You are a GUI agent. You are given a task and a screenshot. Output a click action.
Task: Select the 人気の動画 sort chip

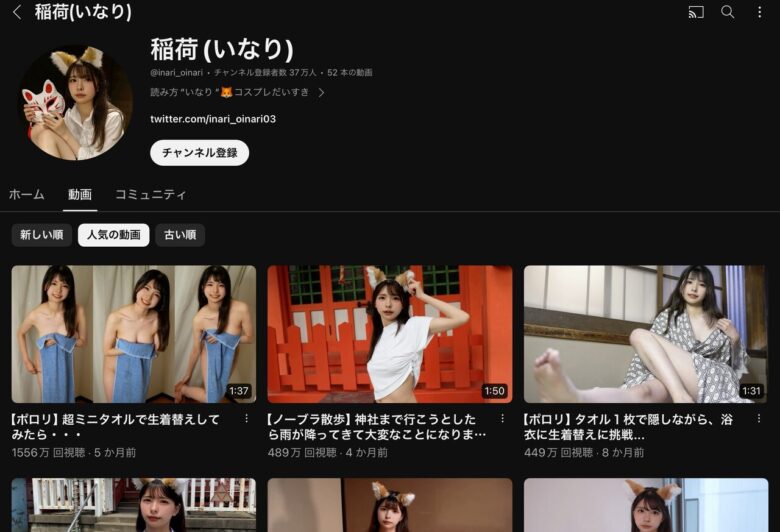(x=113, y=235)
